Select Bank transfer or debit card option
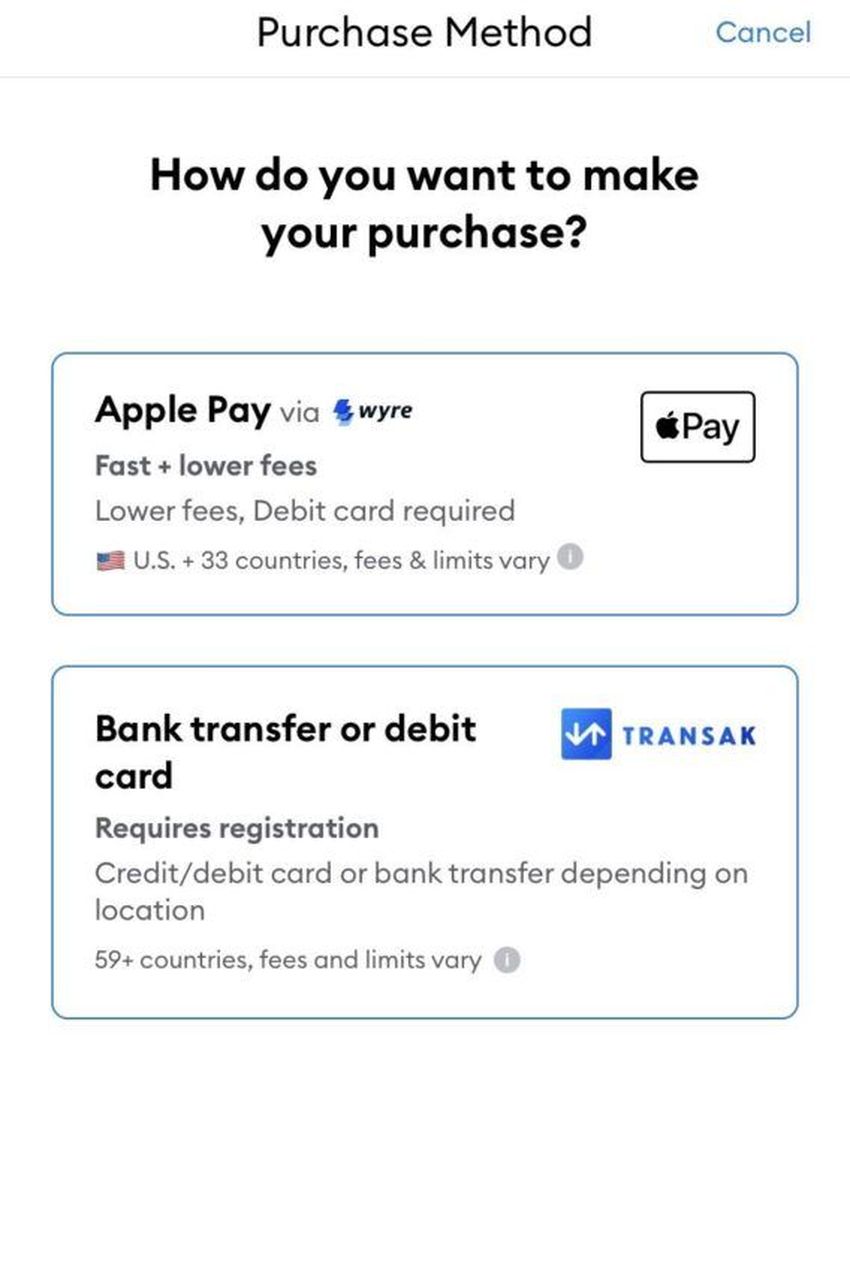This screenshot has width=850, height=1272. pos(424,841)
